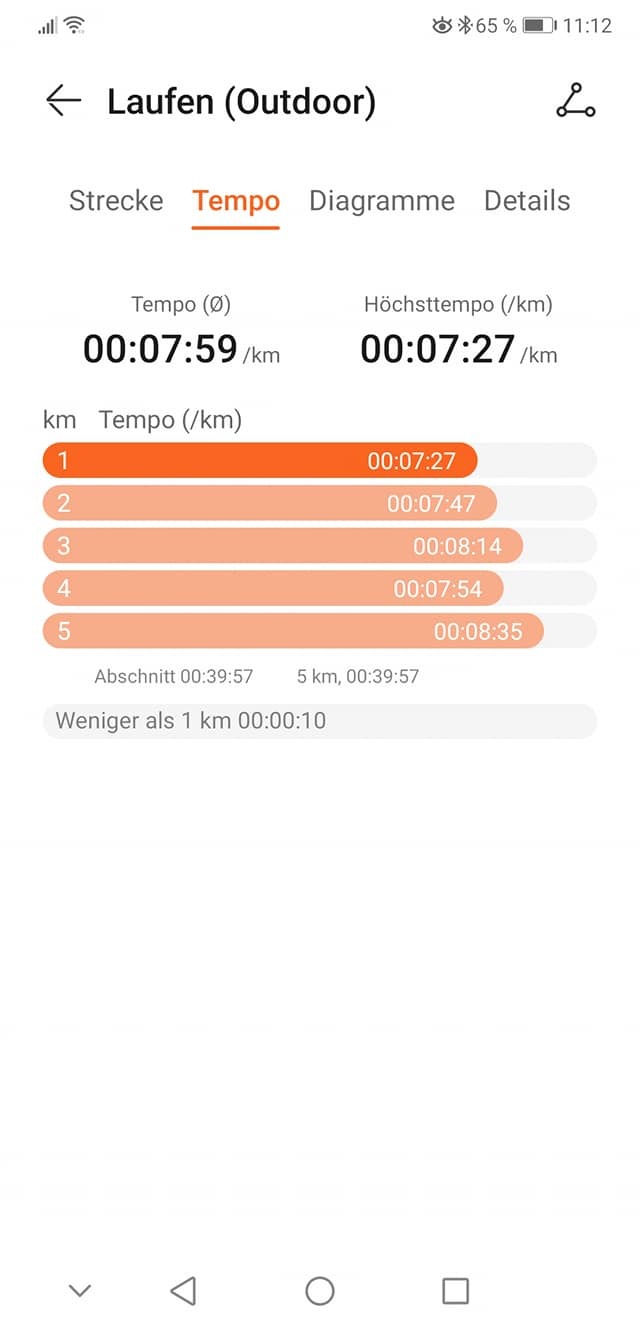This screenshot has width=640, height=1329.
Task: Open the Diagramme tab
Action: coord(382,201)
